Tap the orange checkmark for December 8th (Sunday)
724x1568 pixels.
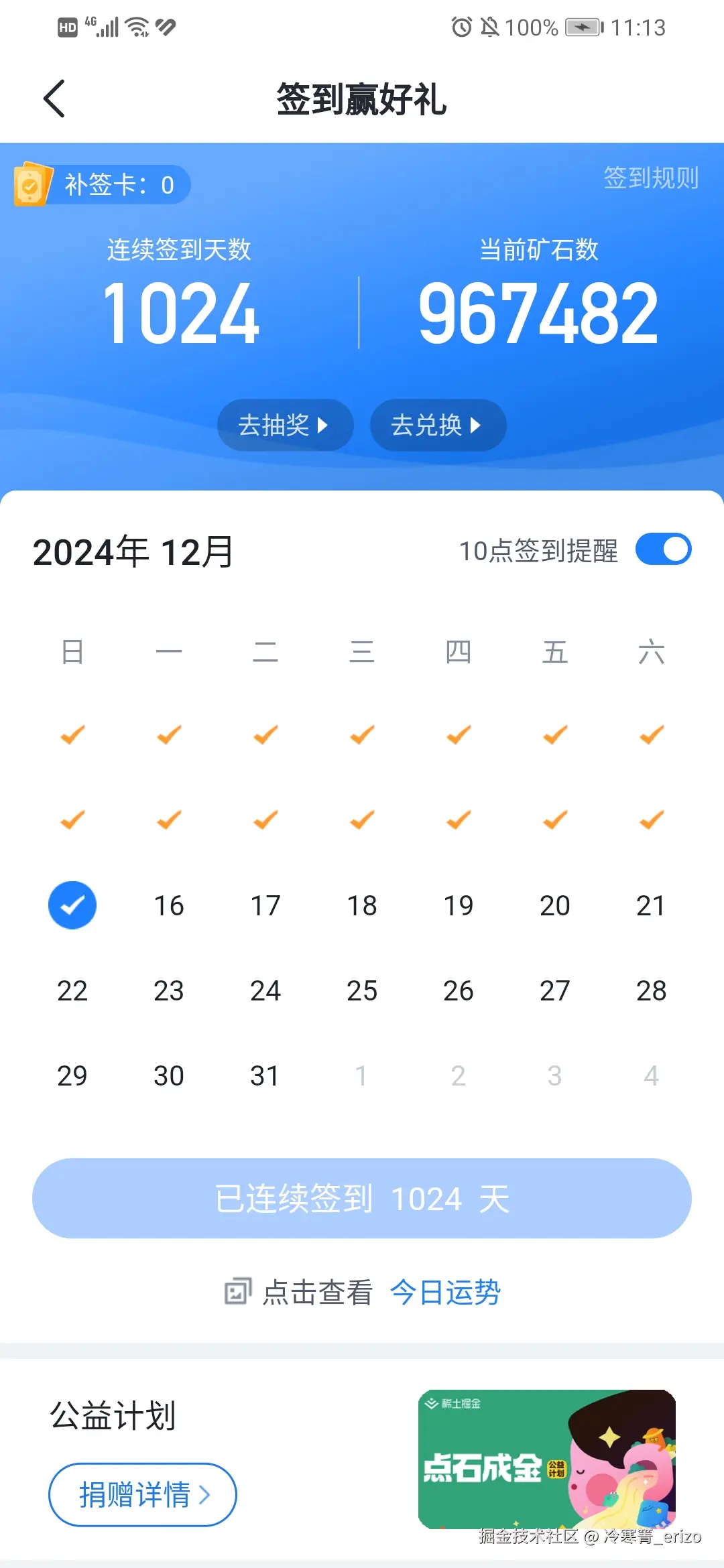[x=71, y=820]
